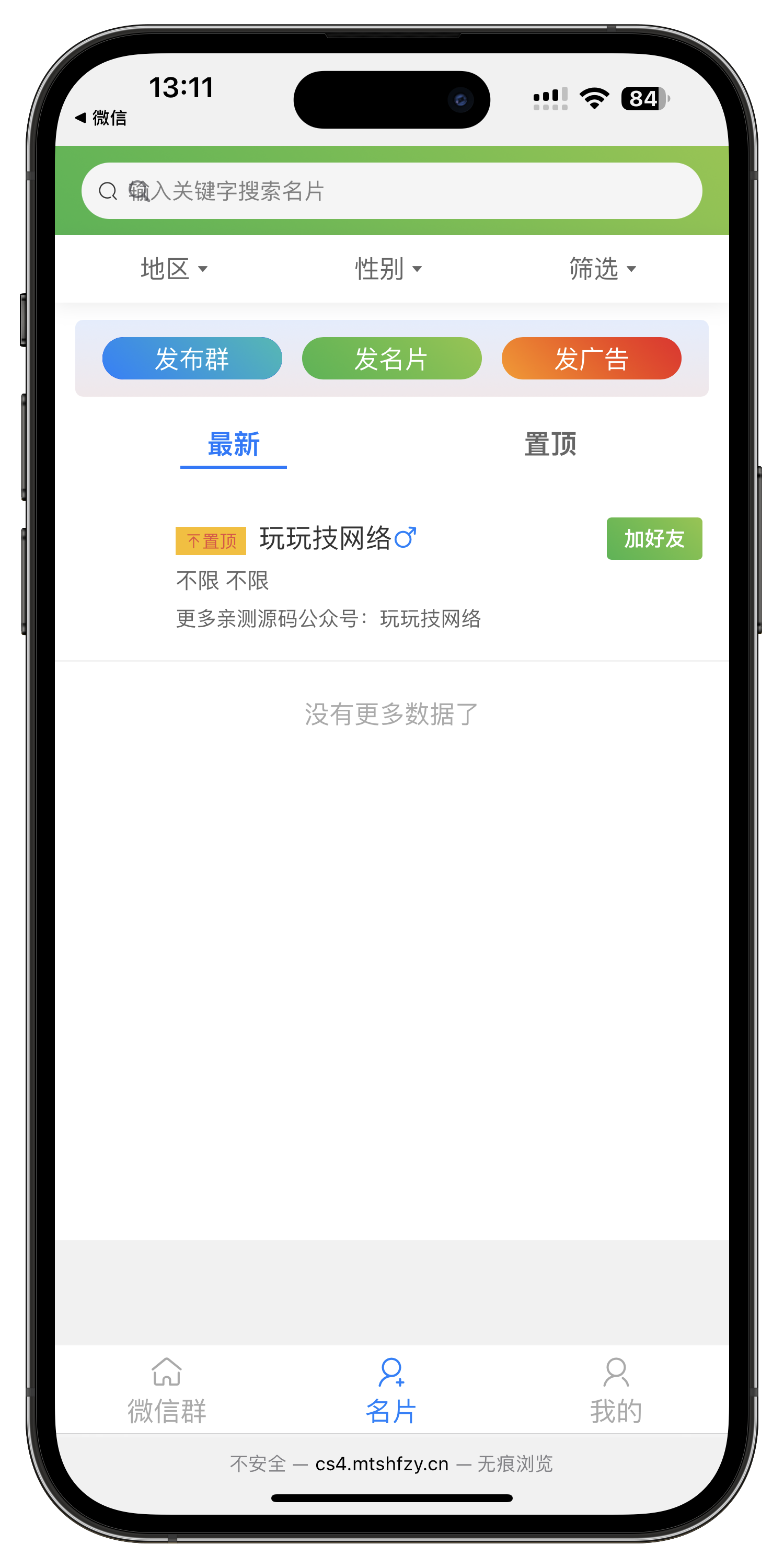784x1568 pixels.
Task: Tap the keyword search box for cards
Action: (x=392, y=191)
